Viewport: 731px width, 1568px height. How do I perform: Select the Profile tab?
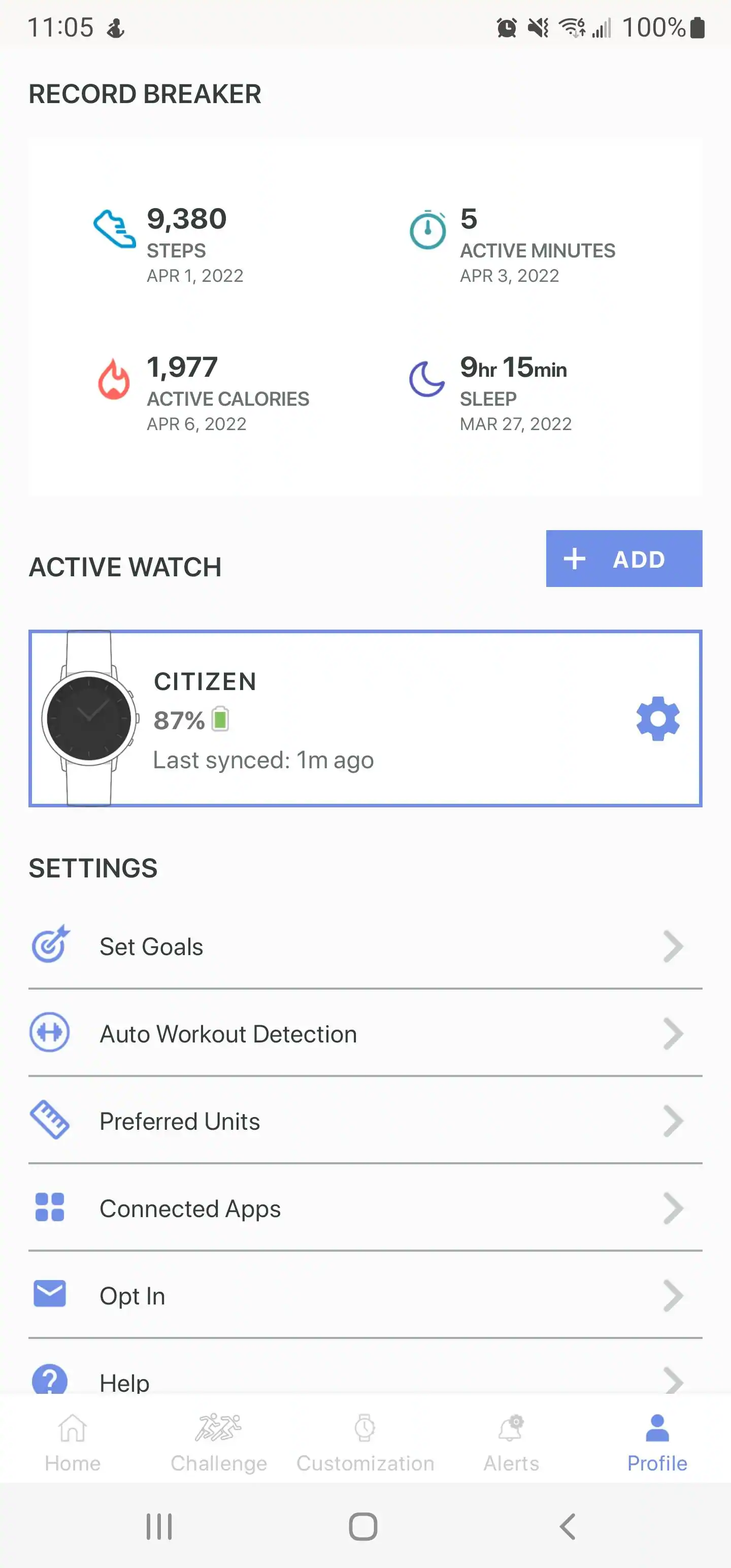point(657,1443)
